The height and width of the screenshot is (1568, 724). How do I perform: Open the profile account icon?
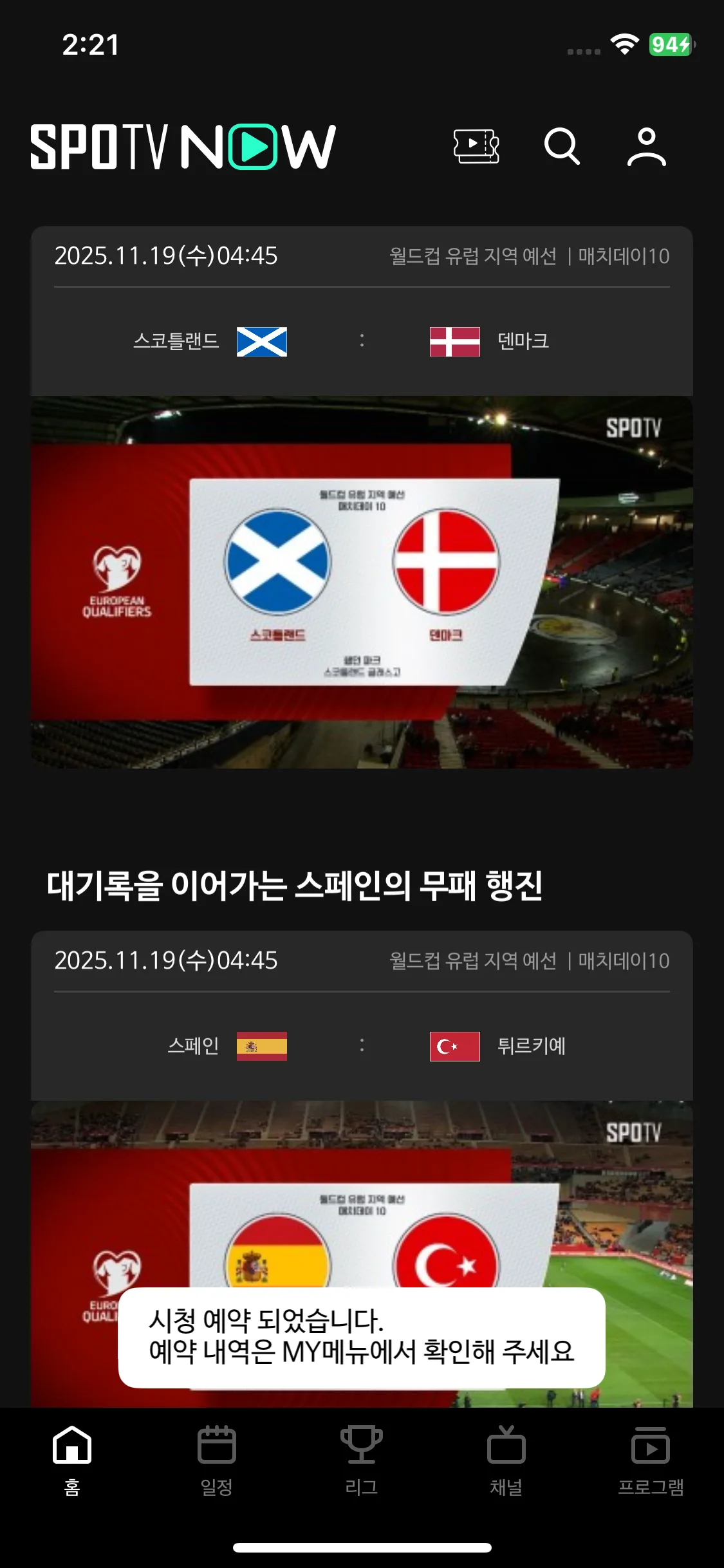tap(646, 147)
